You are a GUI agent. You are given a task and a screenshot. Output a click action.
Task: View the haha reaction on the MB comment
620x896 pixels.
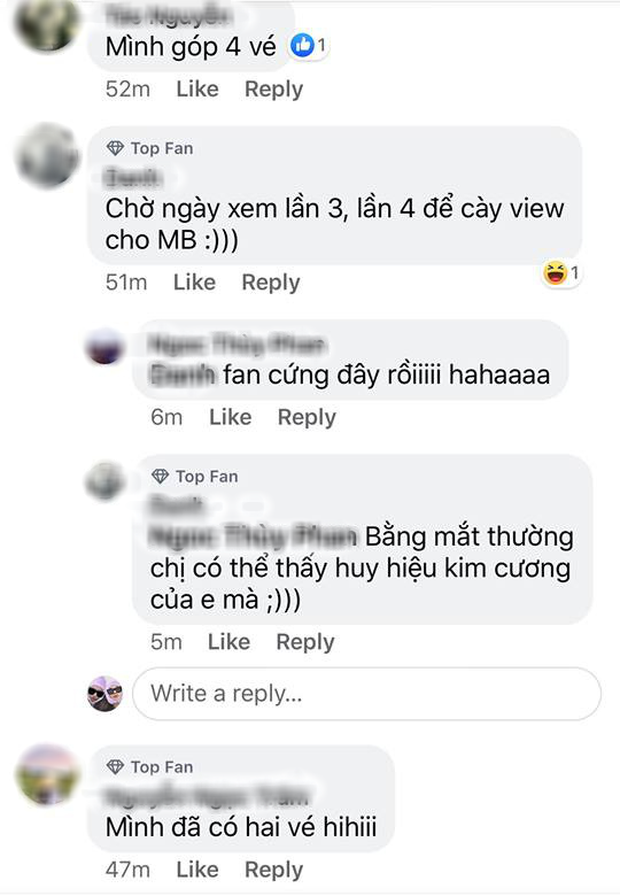point(562,272)
